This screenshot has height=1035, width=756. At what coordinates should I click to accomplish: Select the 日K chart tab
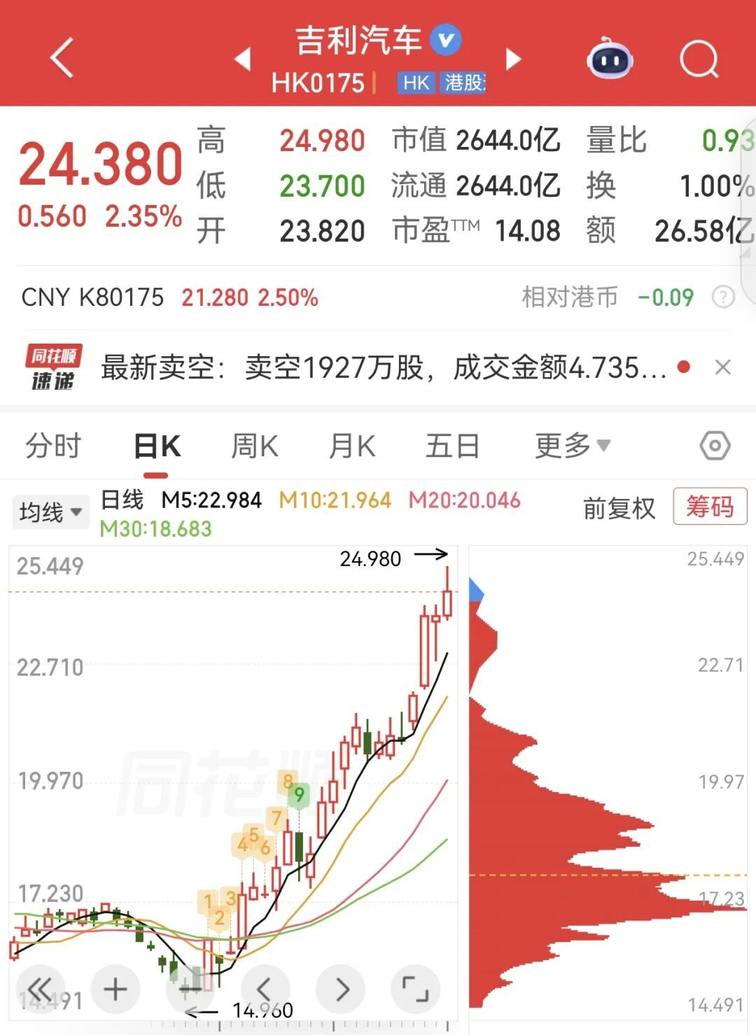point(156,446)
